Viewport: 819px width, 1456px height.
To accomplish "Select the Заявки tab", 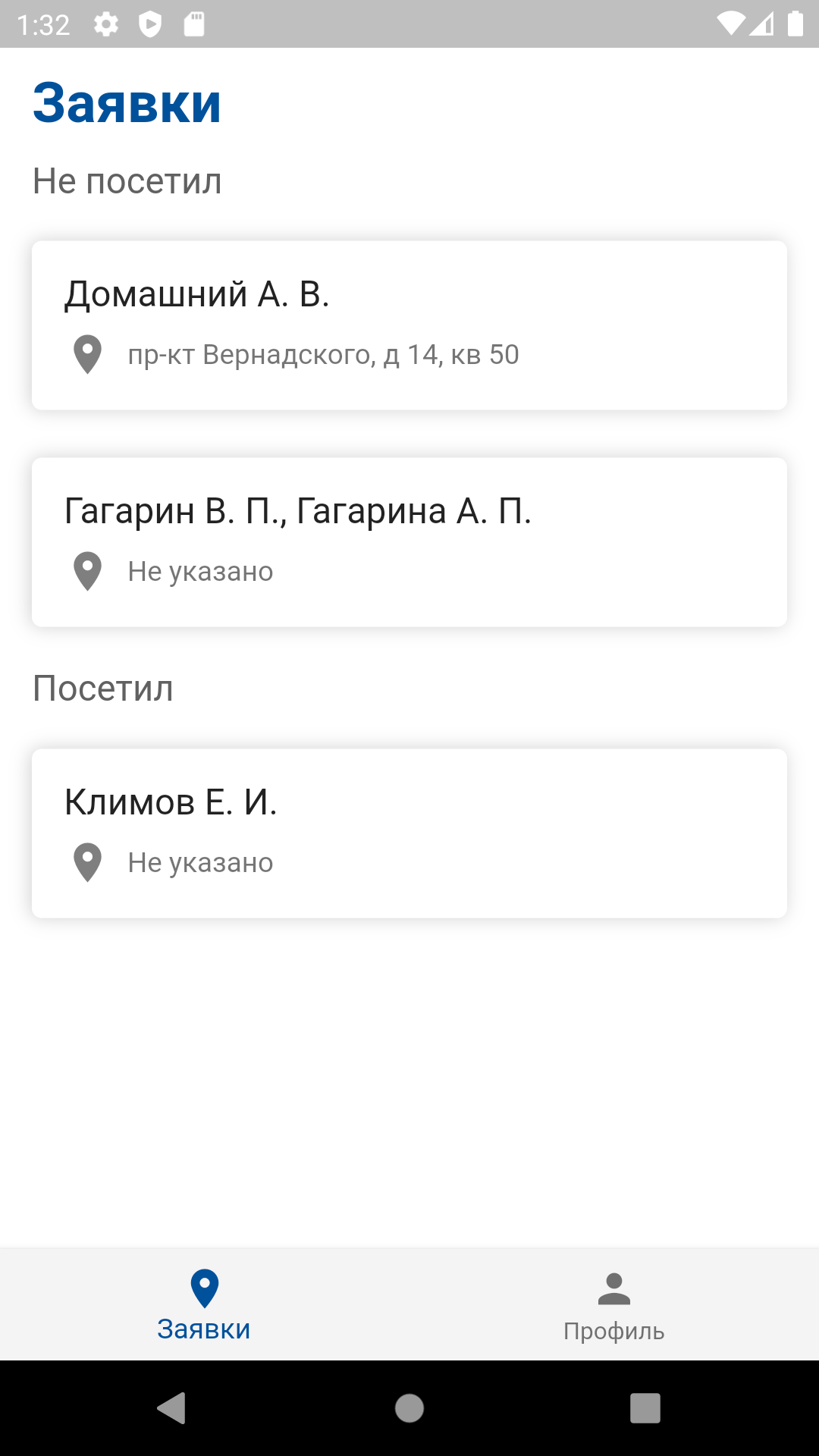I will 204,1304.
